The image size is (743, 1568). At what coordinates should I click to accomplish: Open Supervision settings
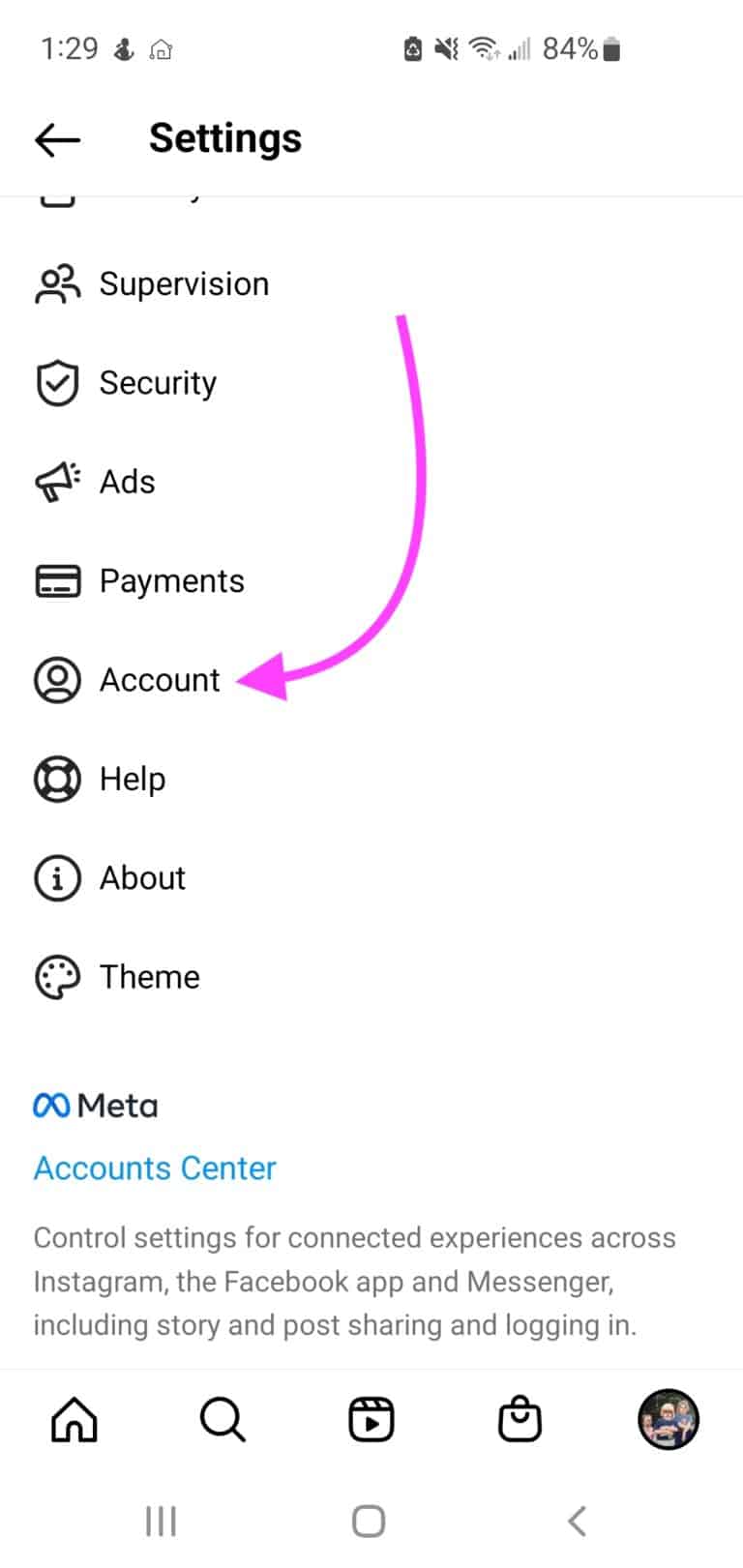pos(183,284)
